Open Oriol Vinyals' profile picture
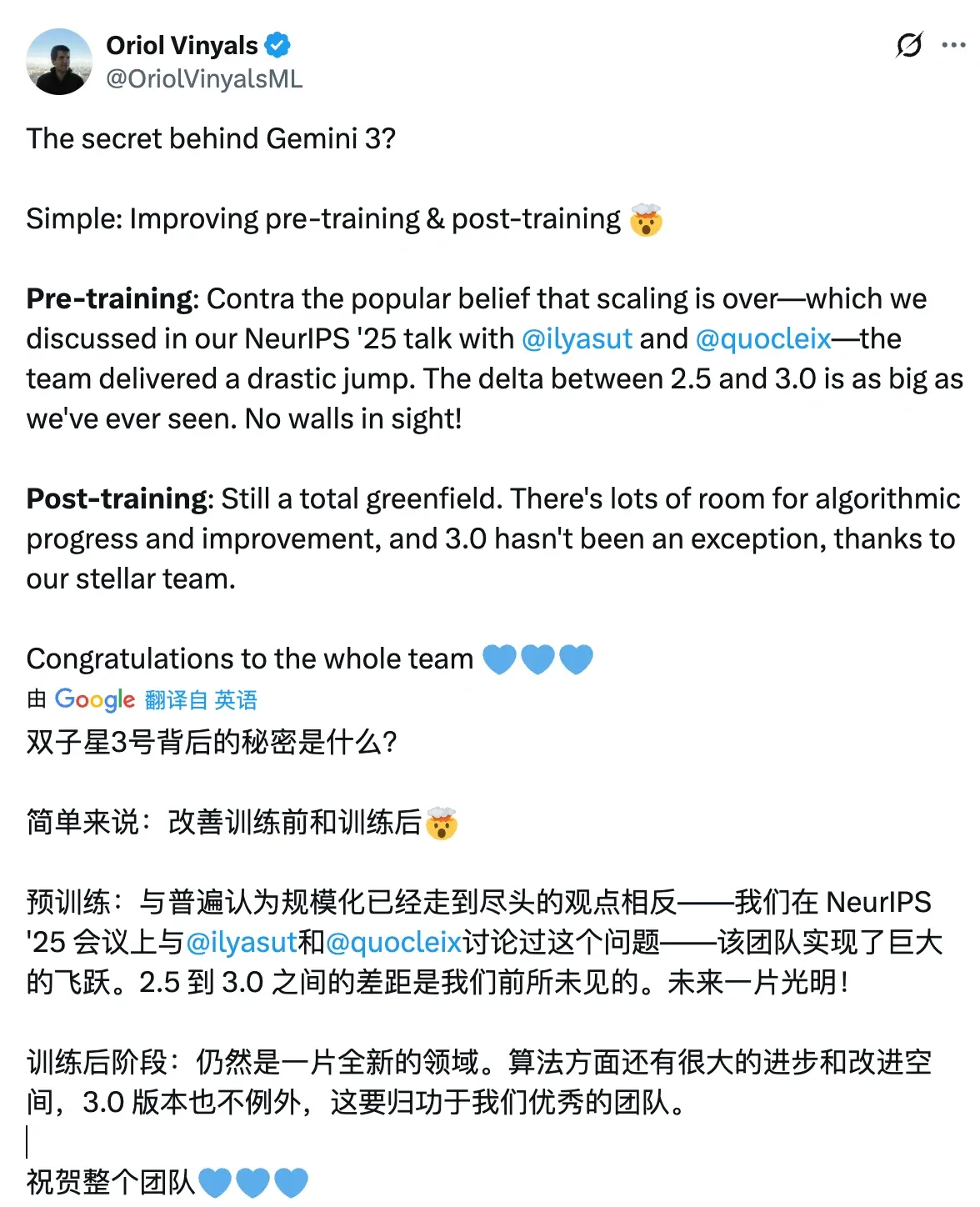 (x=59, y=62)
